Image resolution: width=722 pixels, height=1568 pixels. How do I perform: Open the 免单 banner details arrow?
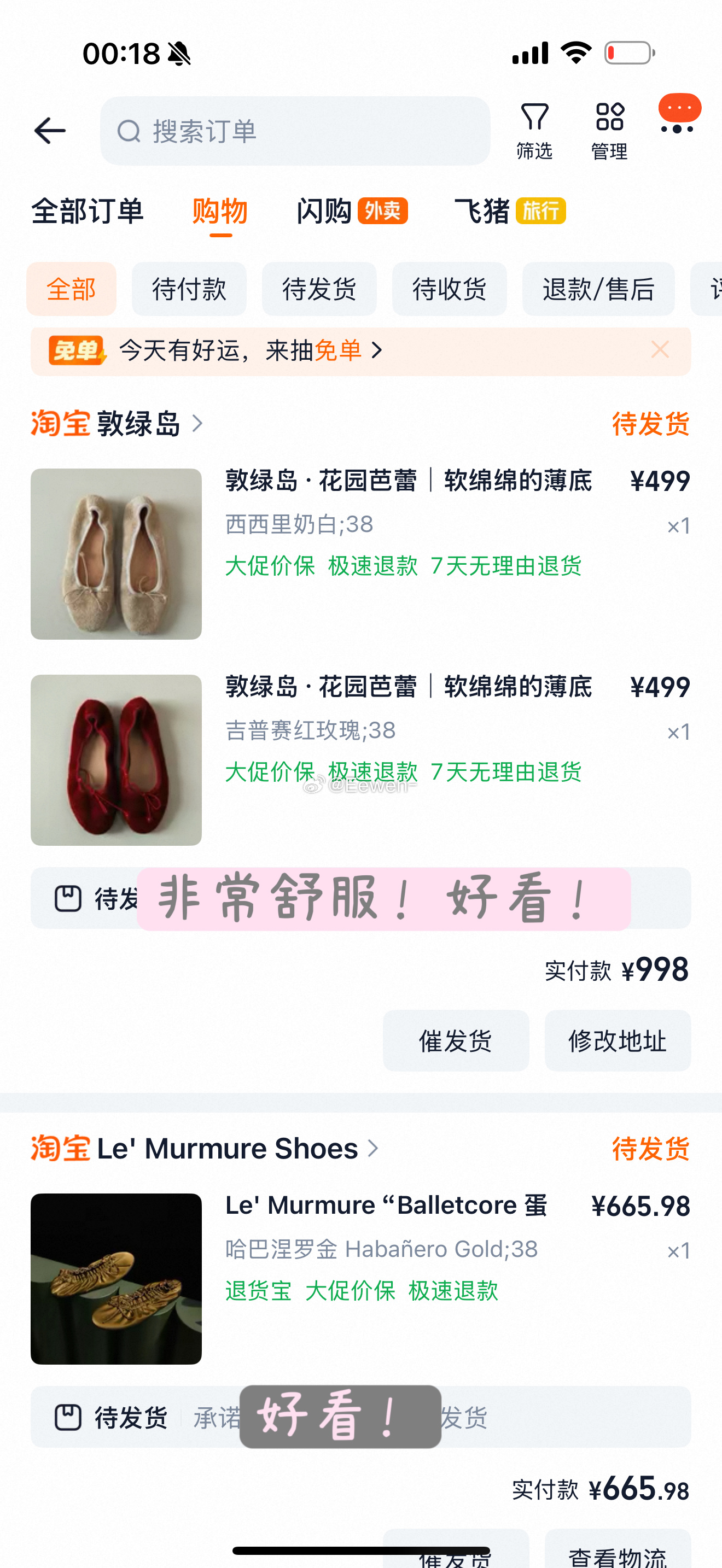pos(378,350)
